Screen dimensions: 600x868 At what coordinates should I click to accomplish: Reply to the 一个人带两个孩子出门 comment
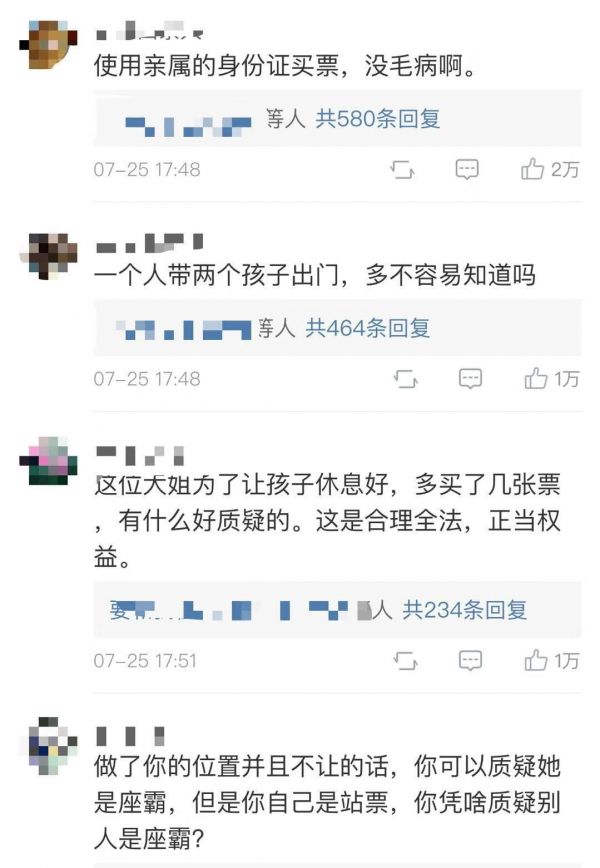[x=470, y=379]
